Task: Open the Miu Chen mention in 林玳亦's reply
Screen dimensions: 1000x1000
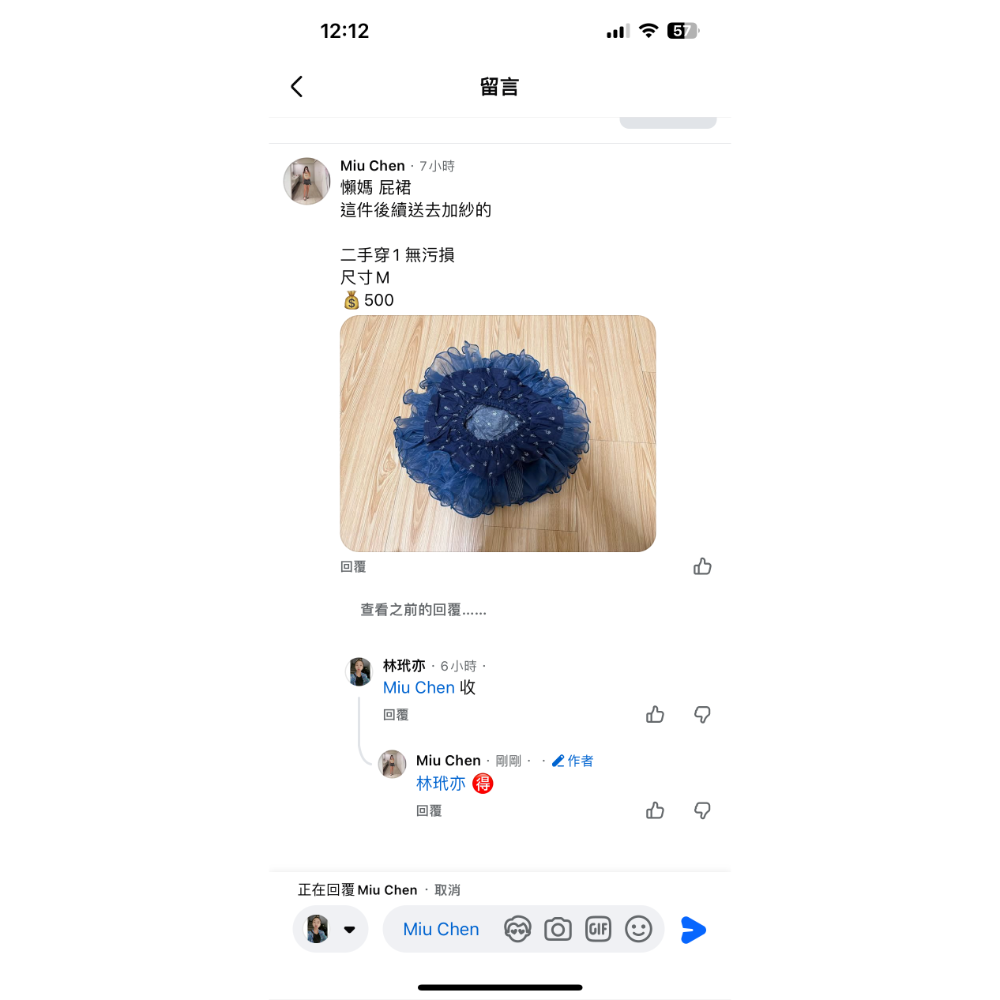Action: 419,688
